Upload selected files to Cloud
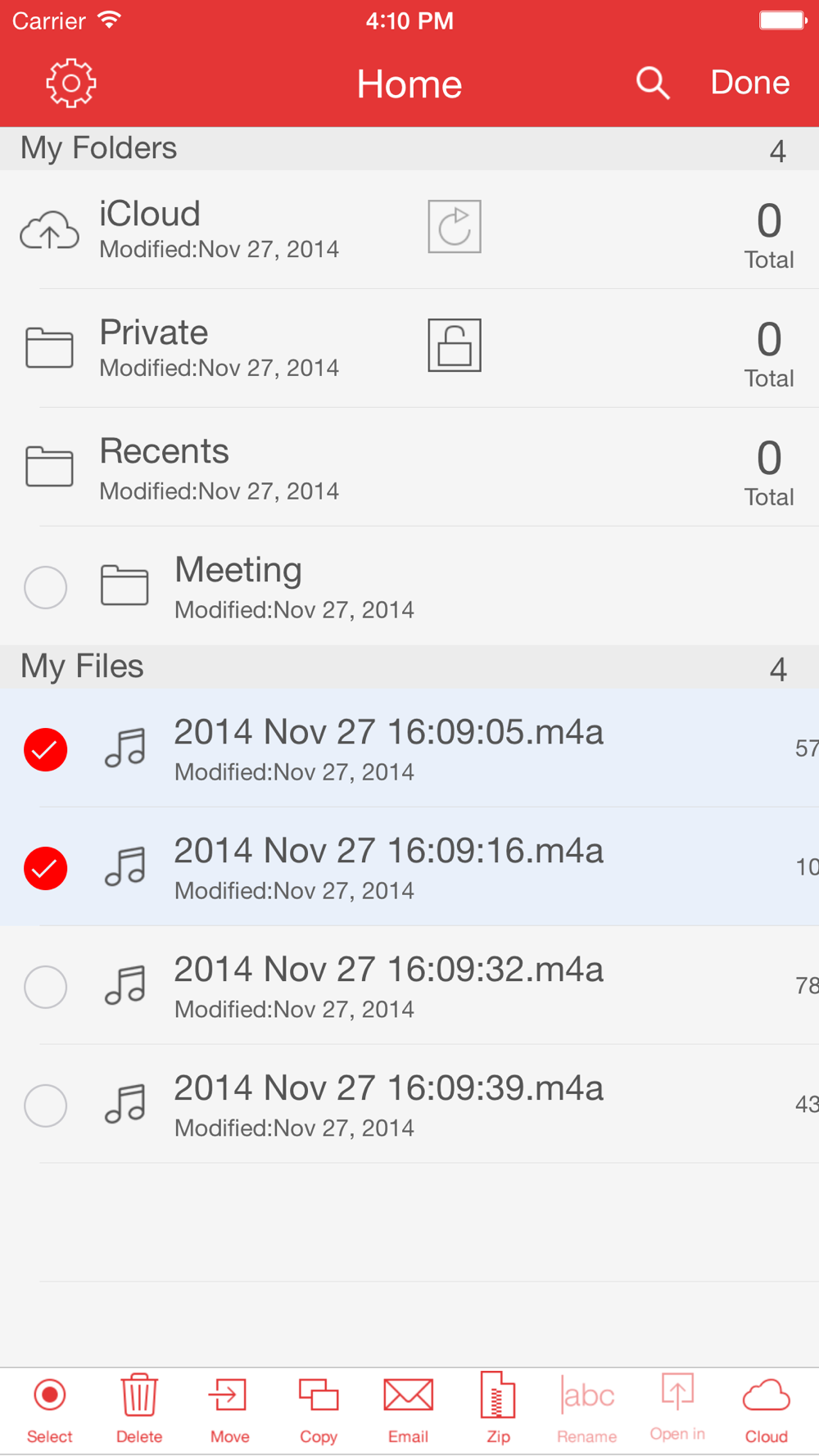 pyautogui.click(x=767, y=1410)
